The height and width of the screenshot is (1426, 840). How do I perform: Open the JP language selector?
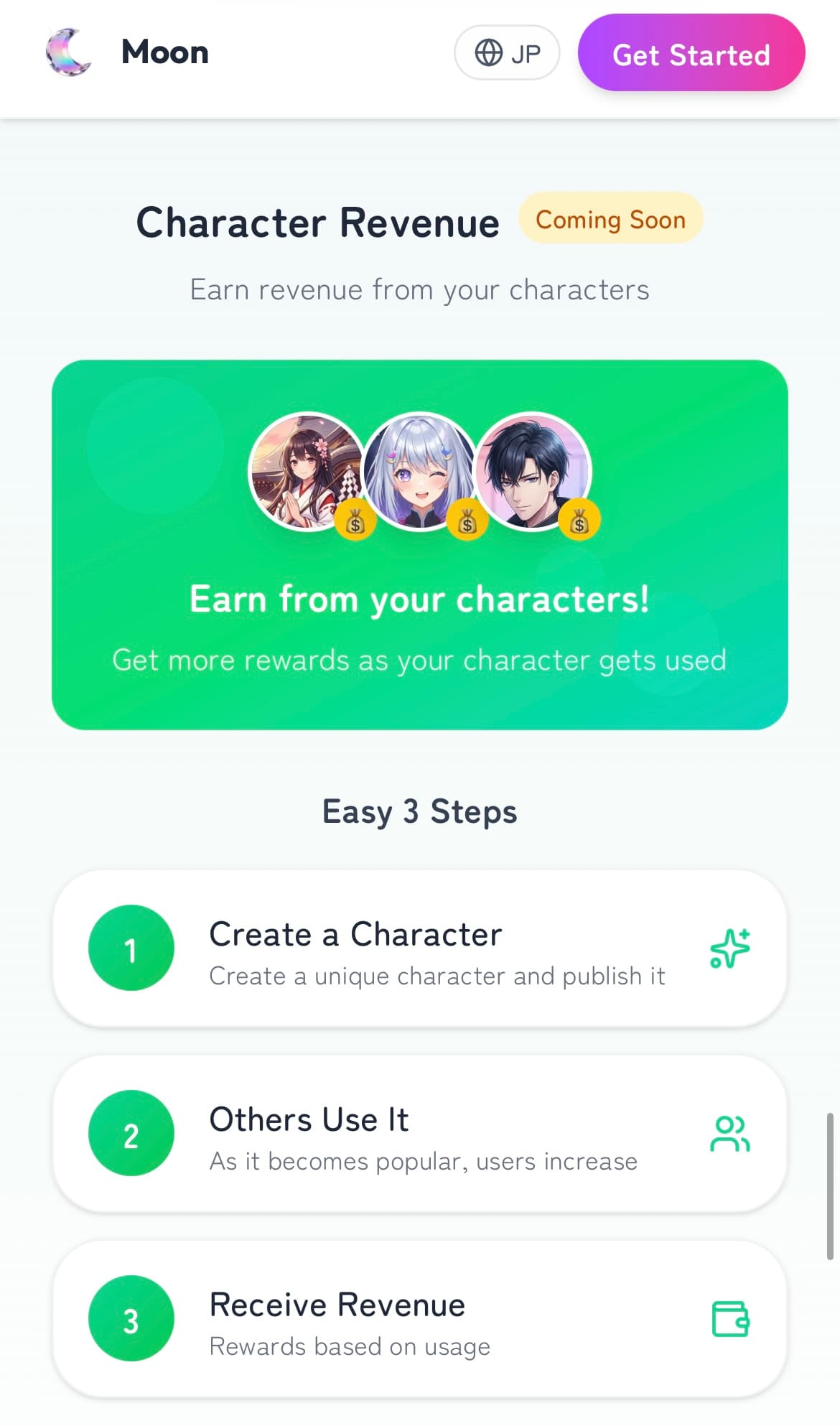[507, 53]
